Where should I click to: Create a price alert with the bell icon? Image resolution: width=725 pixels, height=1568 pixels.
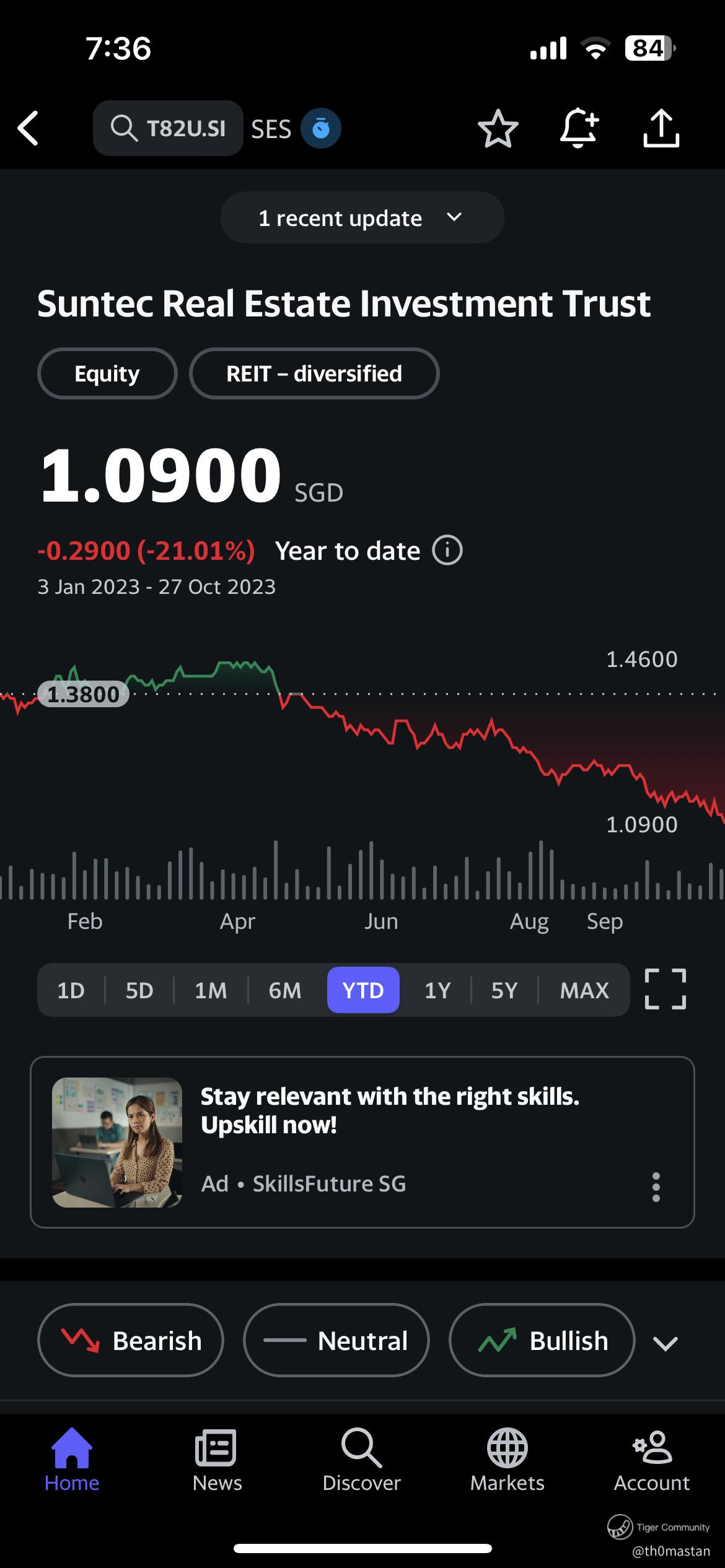tap(579, 128)
